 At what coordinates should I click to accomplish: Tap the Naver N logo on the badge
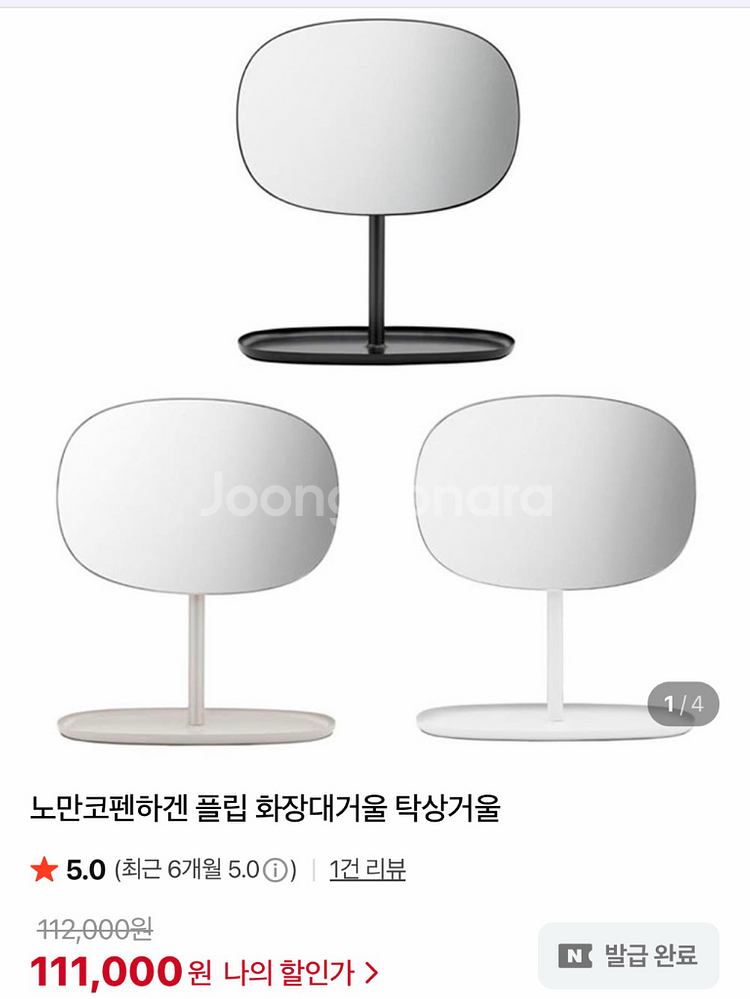pos(577,953)
